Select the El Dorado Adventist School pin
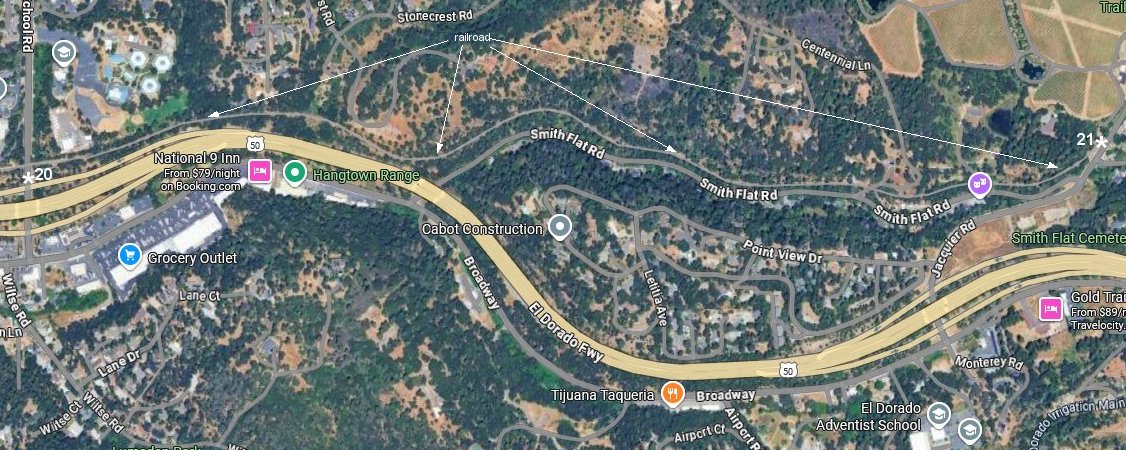1126x450 pixels. [x=938, y=413]
